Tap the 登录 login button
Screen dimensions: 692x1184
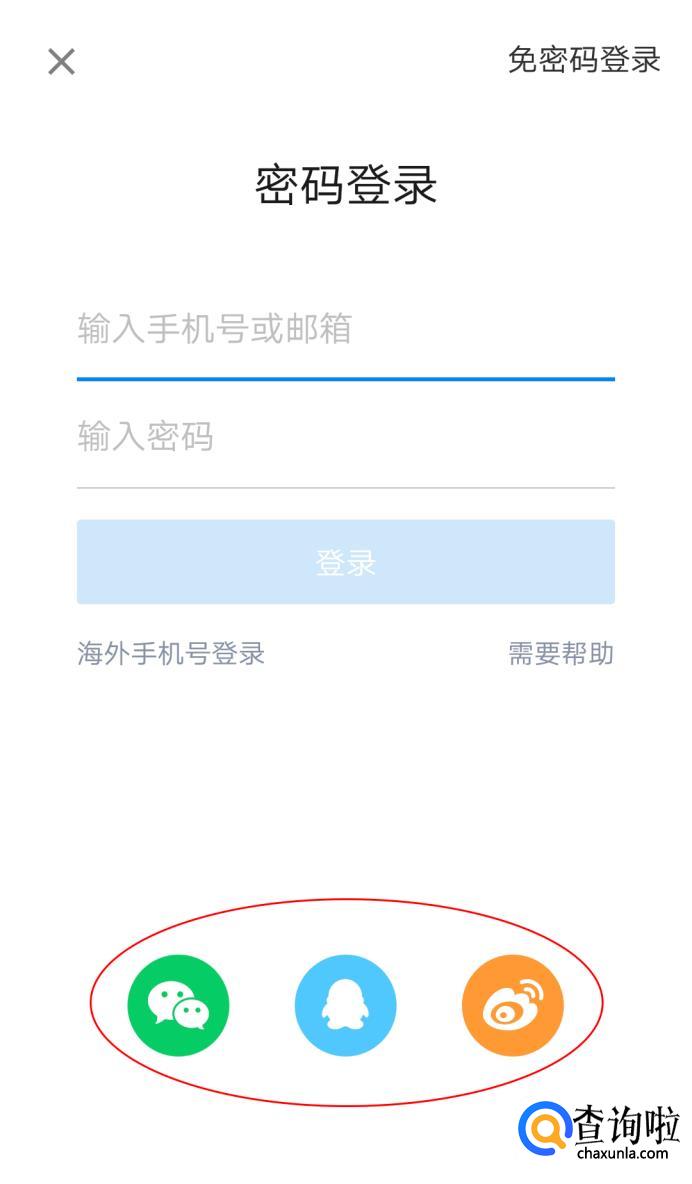[x=345, y=562]
